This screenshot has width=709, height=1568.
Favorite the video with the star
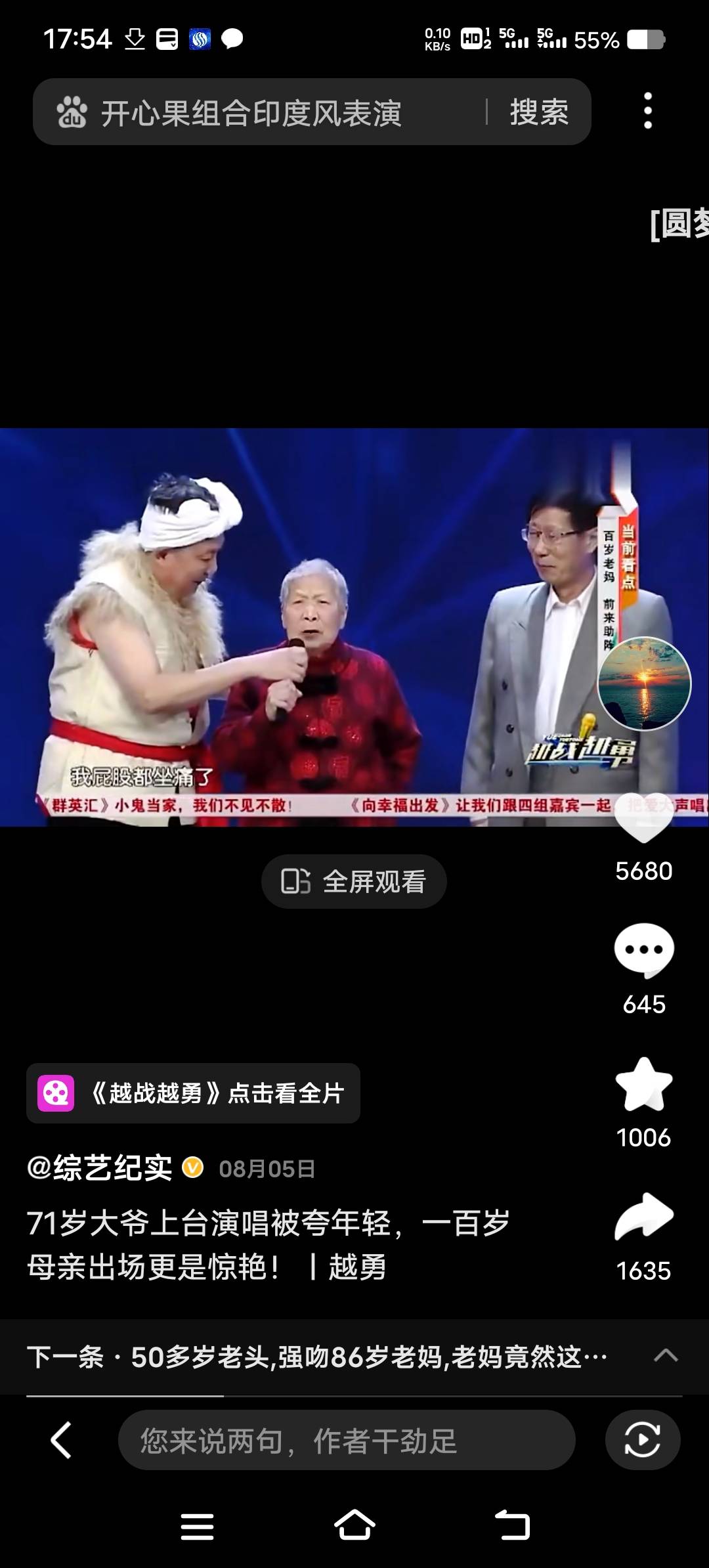pos(643,1085)
